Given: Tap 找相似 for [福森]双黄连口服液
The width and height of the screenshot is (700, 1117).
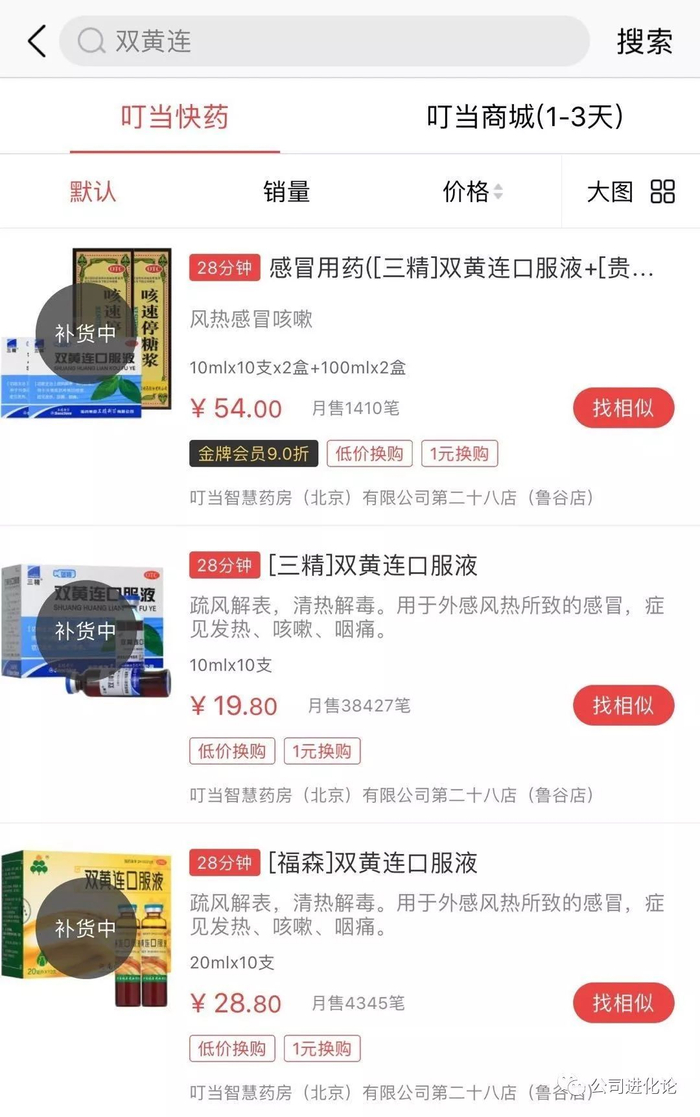Looking at the screenshot, I should click(x=623, y=1002).
